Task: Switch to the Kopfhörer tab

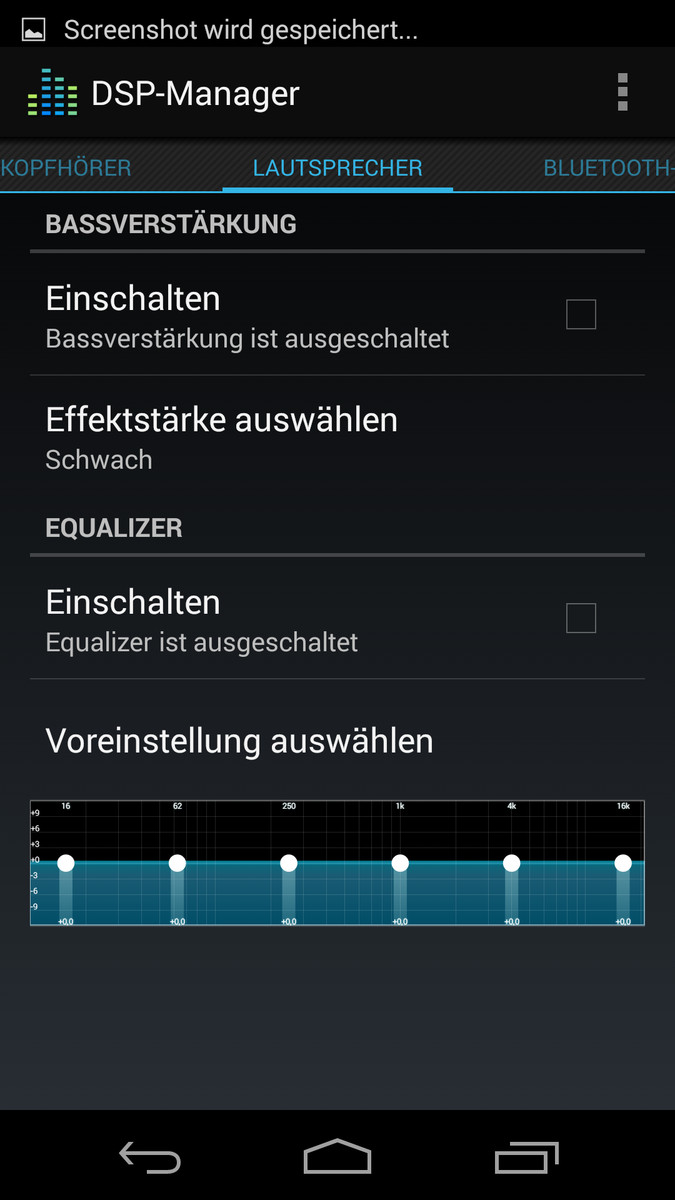Action: 67,168
